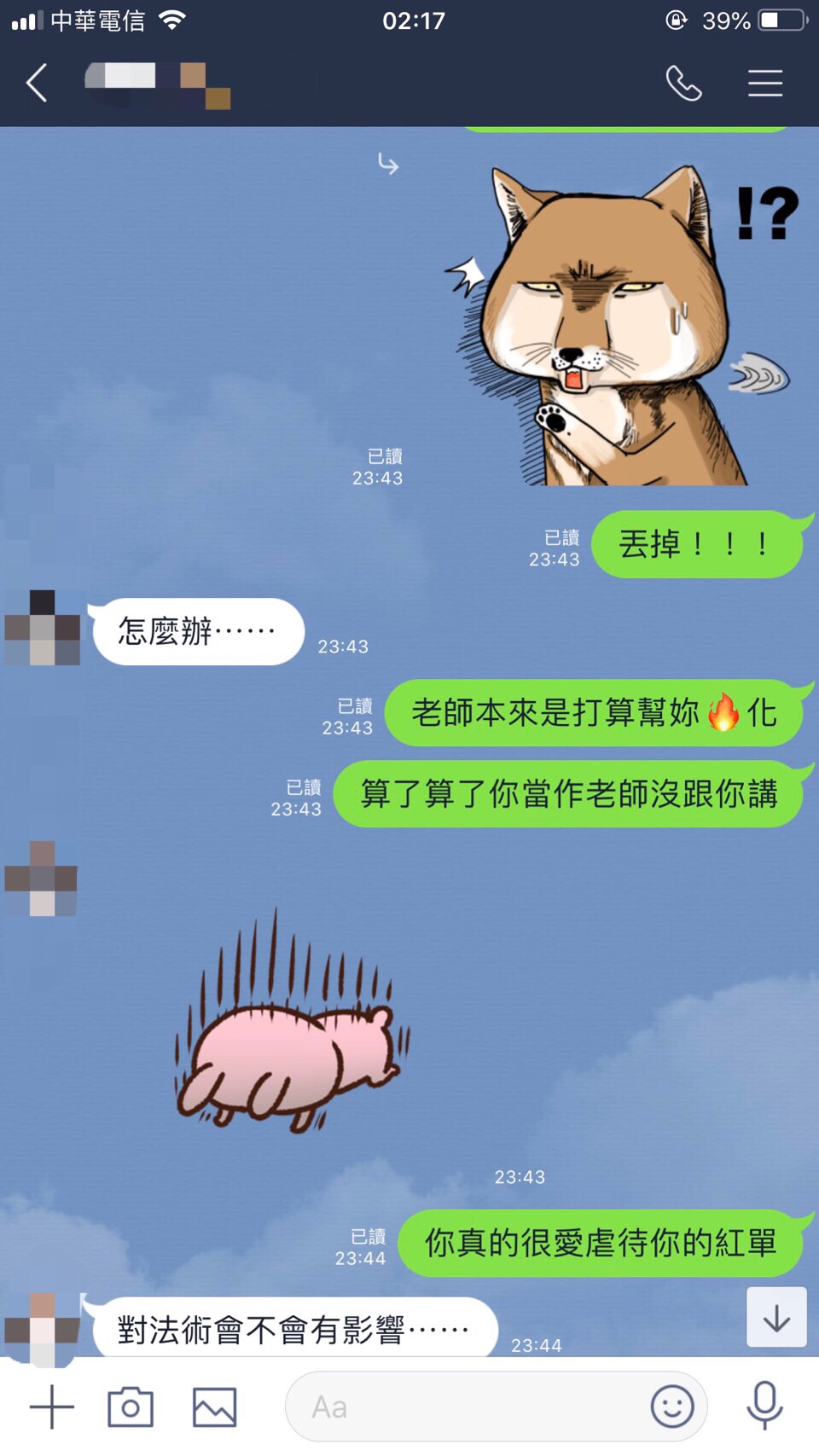
Task: Start a voice call with this contact
Action: pos(683,84)
